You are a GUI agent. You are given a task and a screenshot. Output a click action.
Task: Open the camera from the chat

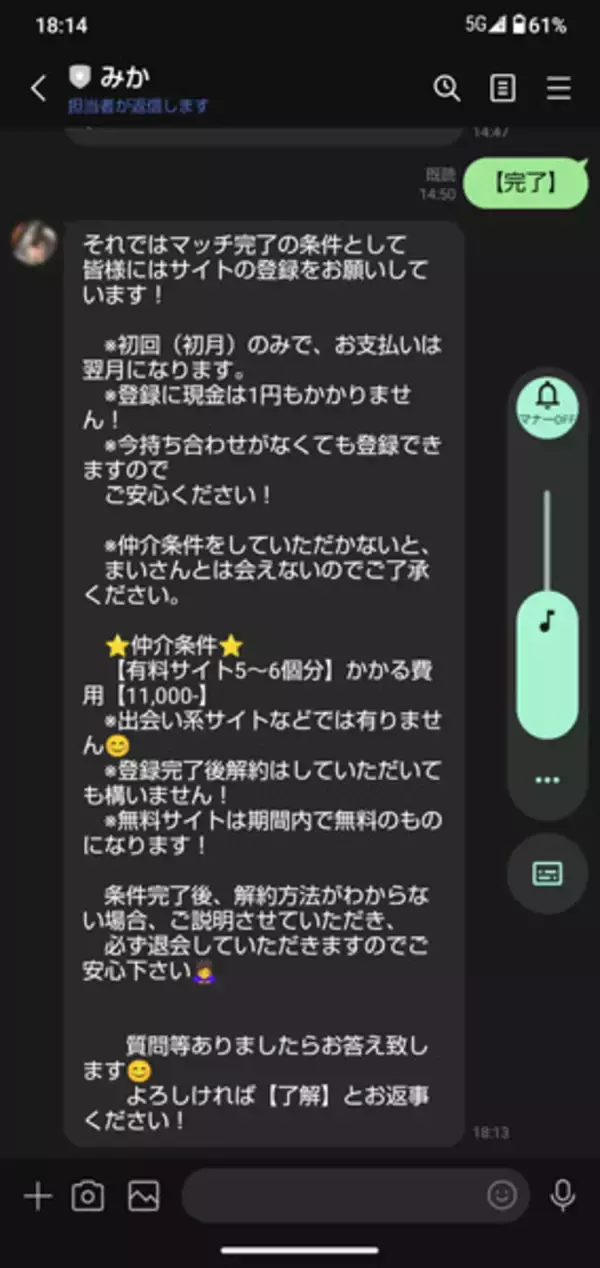click(88, 1195)
